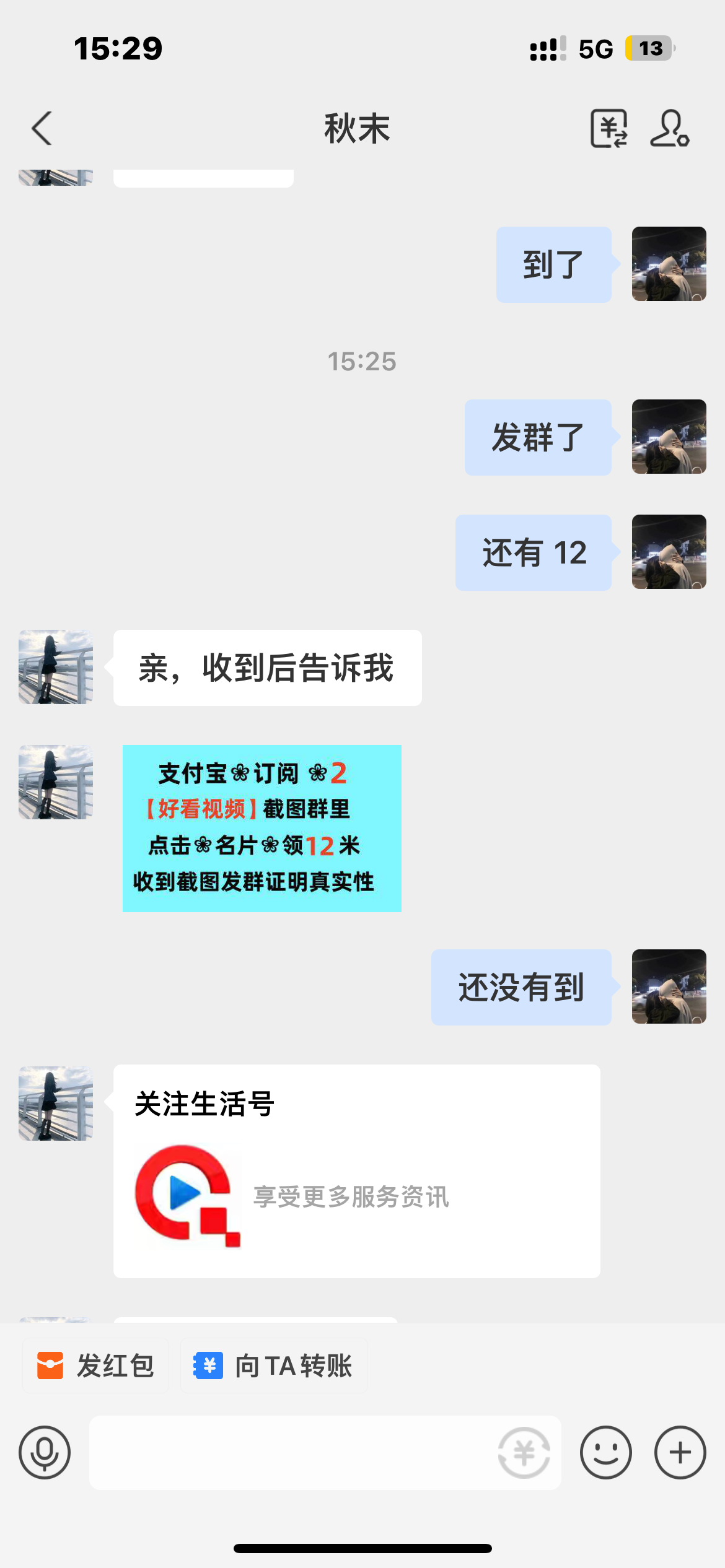The image size is (725, 1568).
Task: Open the transfer records icon at top right
Action: (x=610, y=129)
